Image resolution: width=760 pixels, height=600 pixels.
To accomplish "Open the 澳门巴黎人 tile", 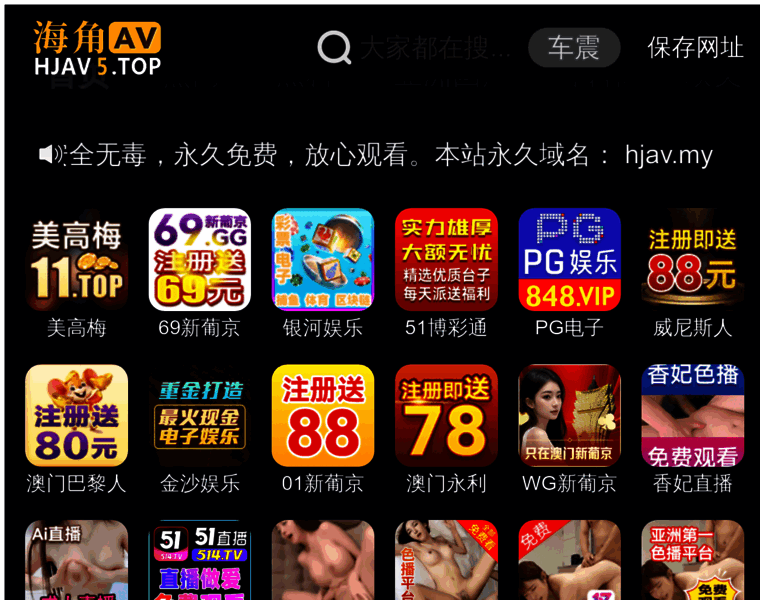I will coord(76,416).
